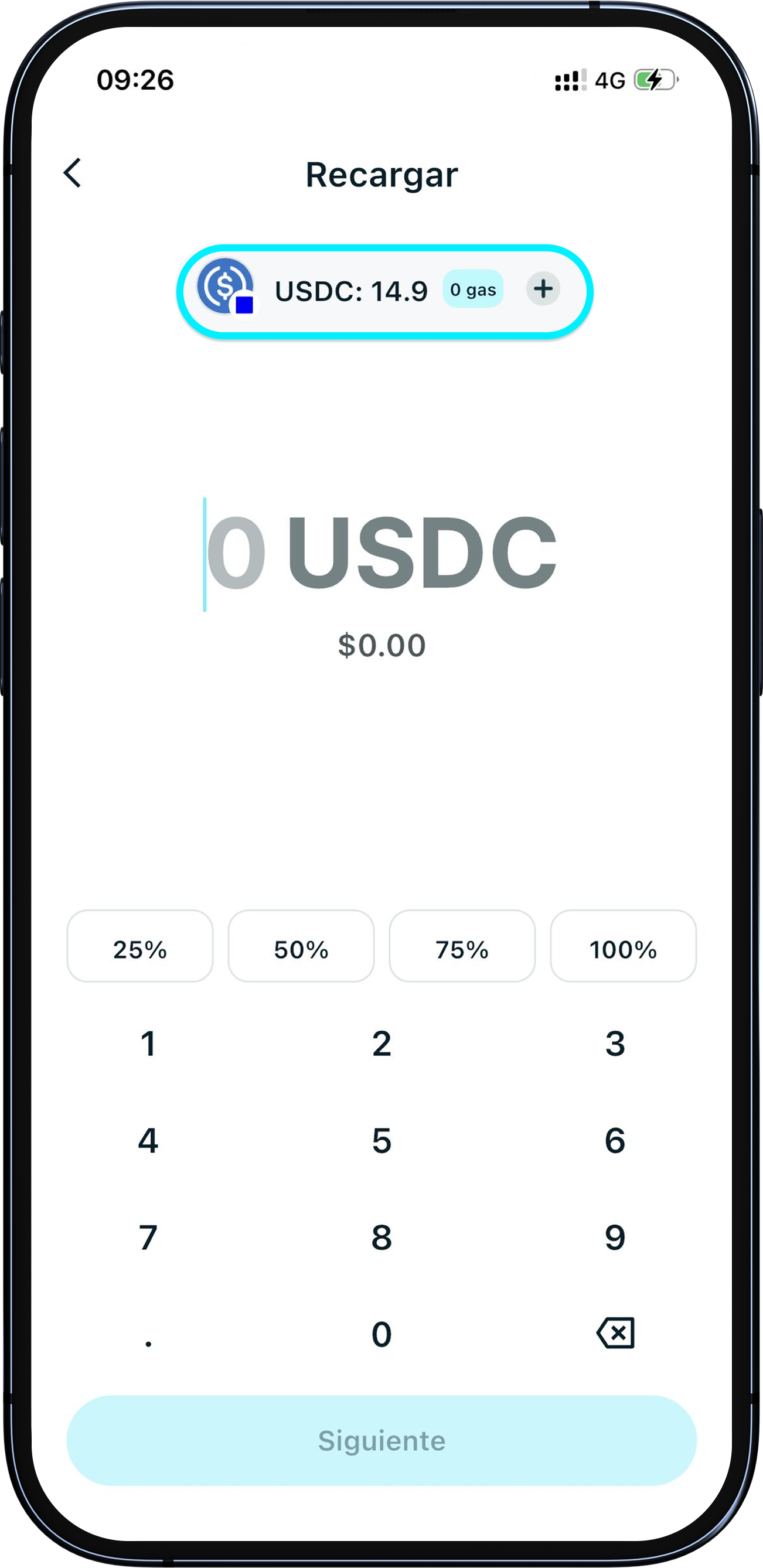Tap the plus icon beside 0 gas
The height and width of the screenshot is (1568, 763).
(x=543, y=289)
